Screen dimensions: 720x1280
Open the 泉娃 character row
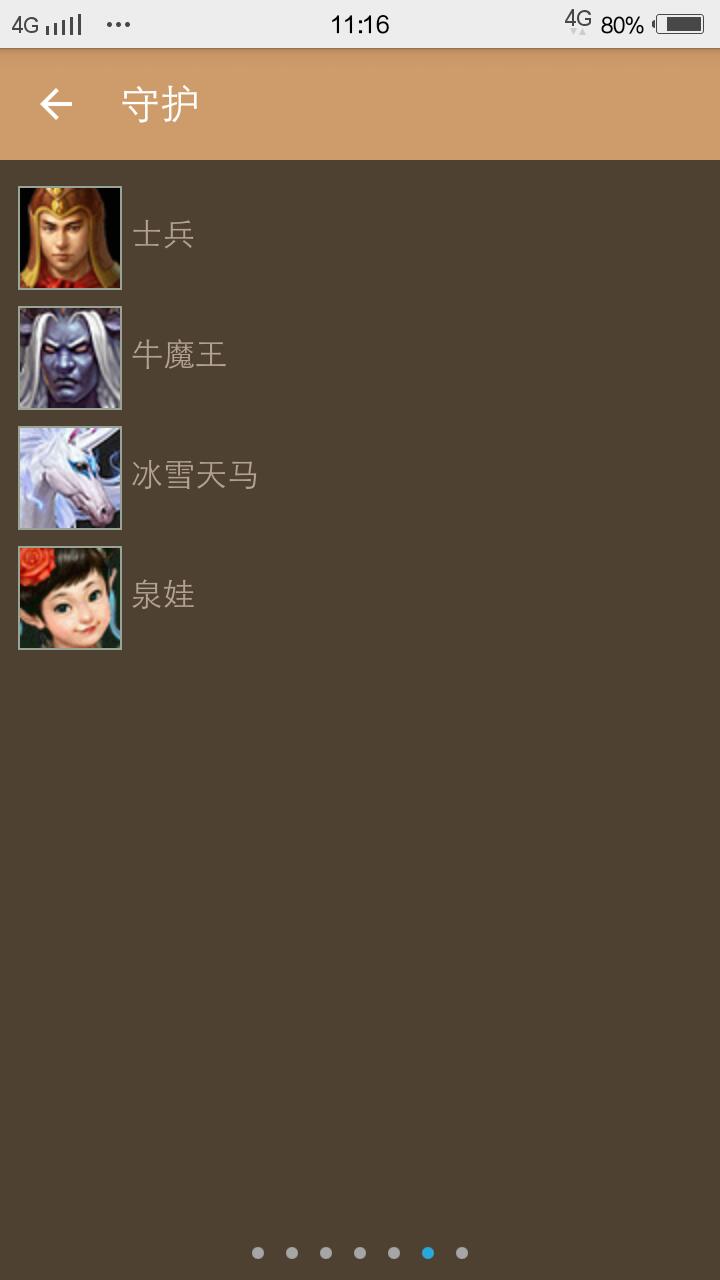[x=162, y=597]
